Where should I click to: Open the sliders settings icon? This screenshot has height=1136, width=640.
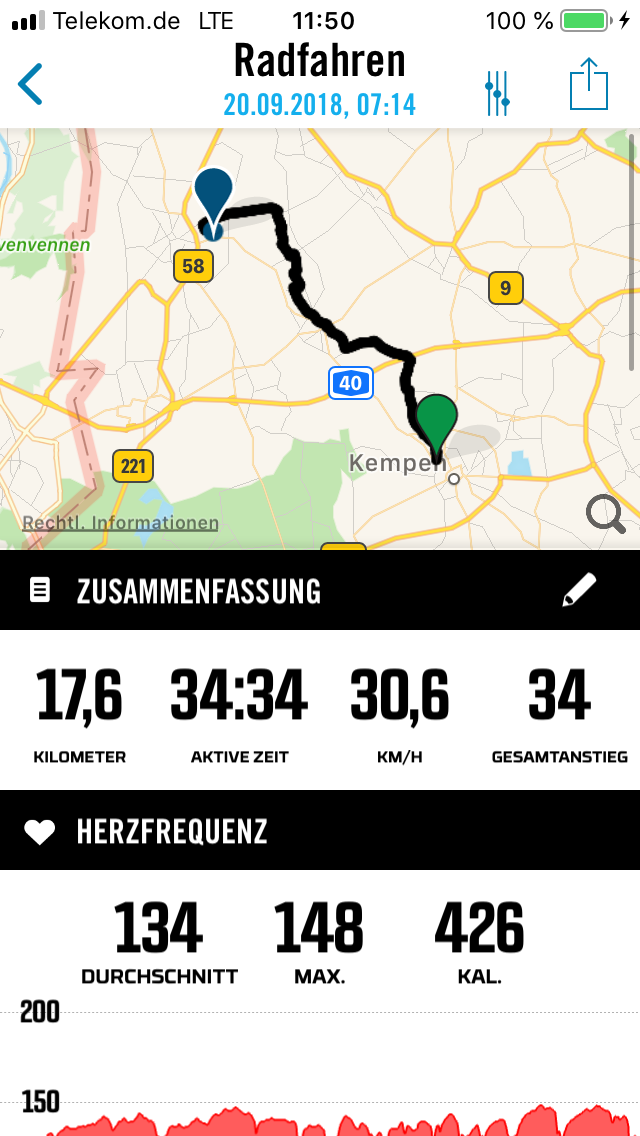497,93
